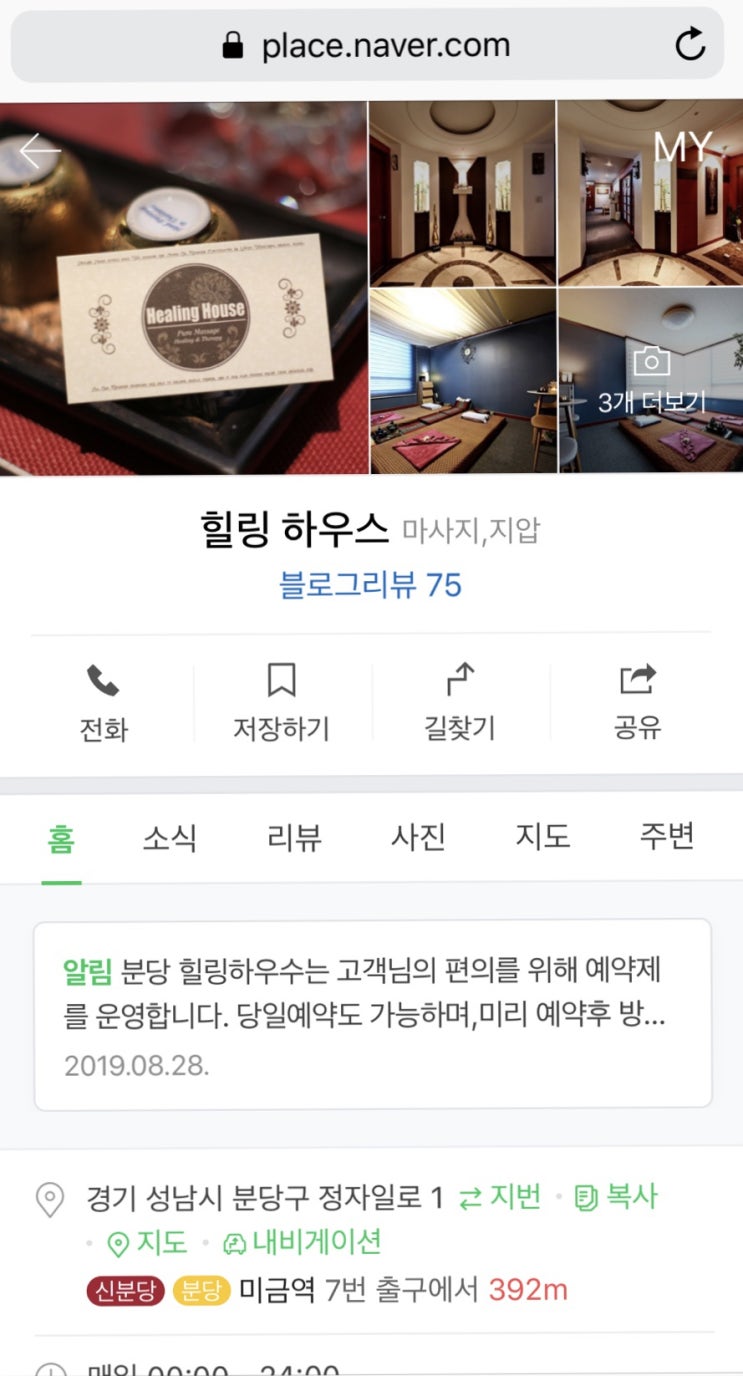The width and height of the screenshot is (743, 1376).
Task: Switch to the 주변 tab
Action: [666, 837]
